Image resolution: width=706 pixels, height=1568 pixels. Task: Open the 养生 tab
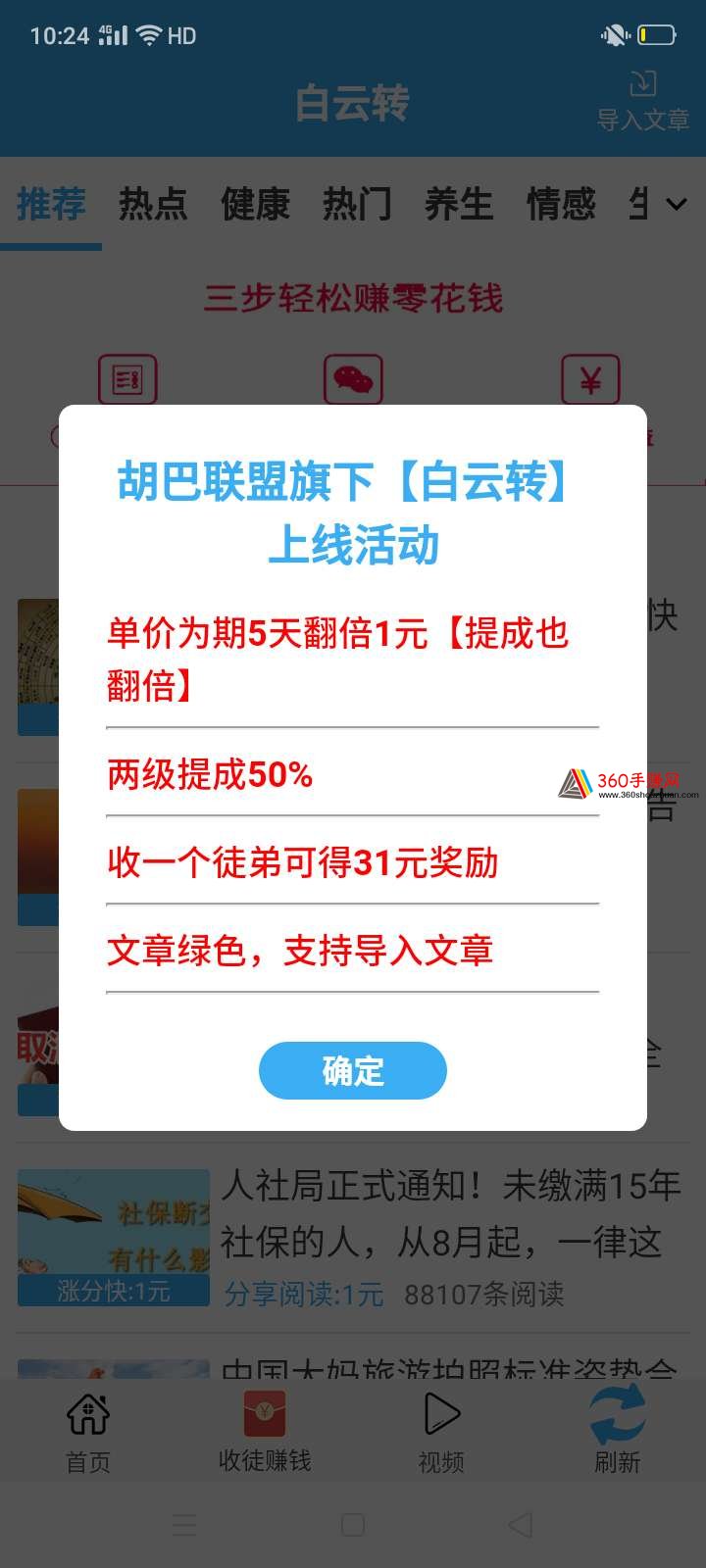click(459, 204)
